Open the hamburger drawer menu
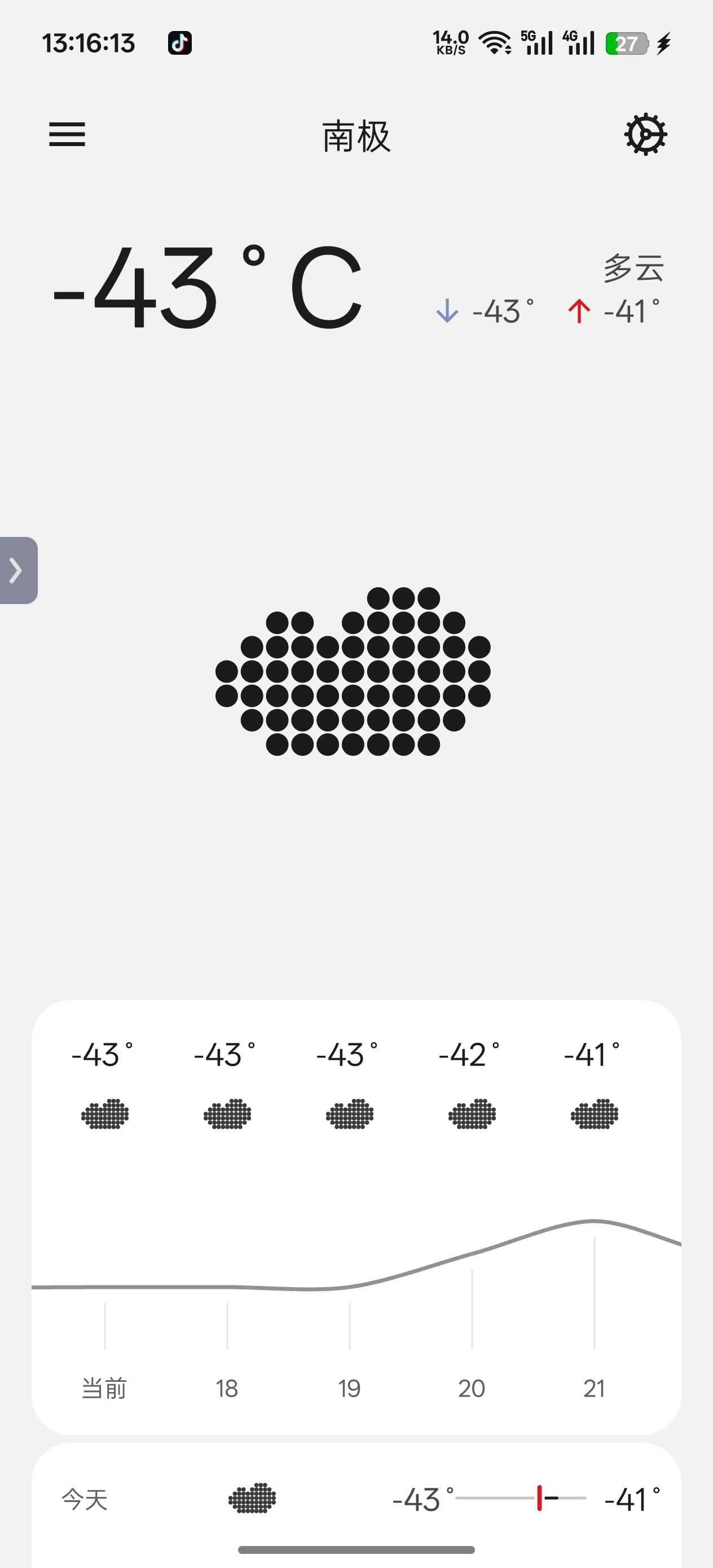 click(67, 134)
